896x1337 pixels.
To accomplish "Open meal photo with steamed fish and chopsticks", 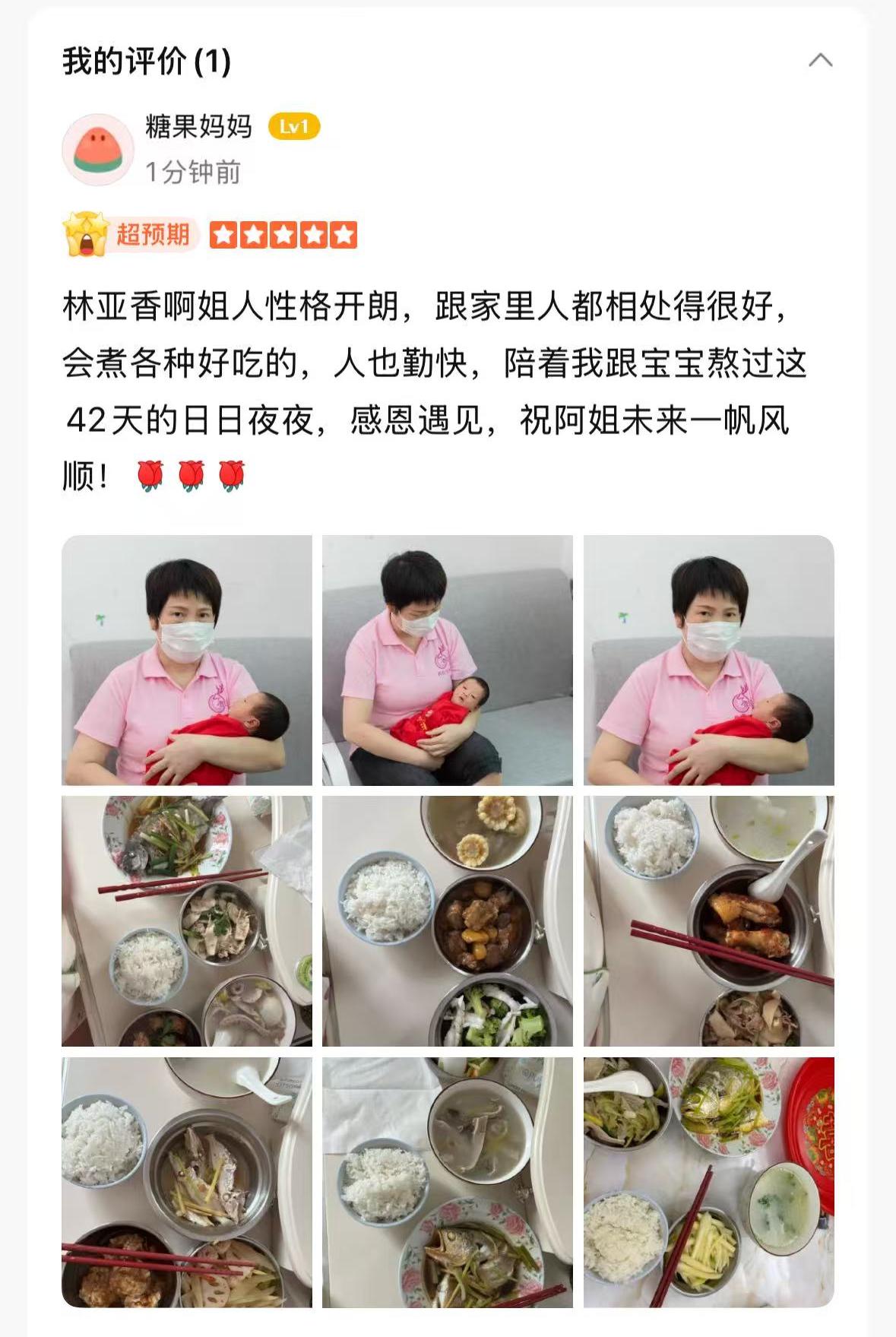I will coord(187,920).
